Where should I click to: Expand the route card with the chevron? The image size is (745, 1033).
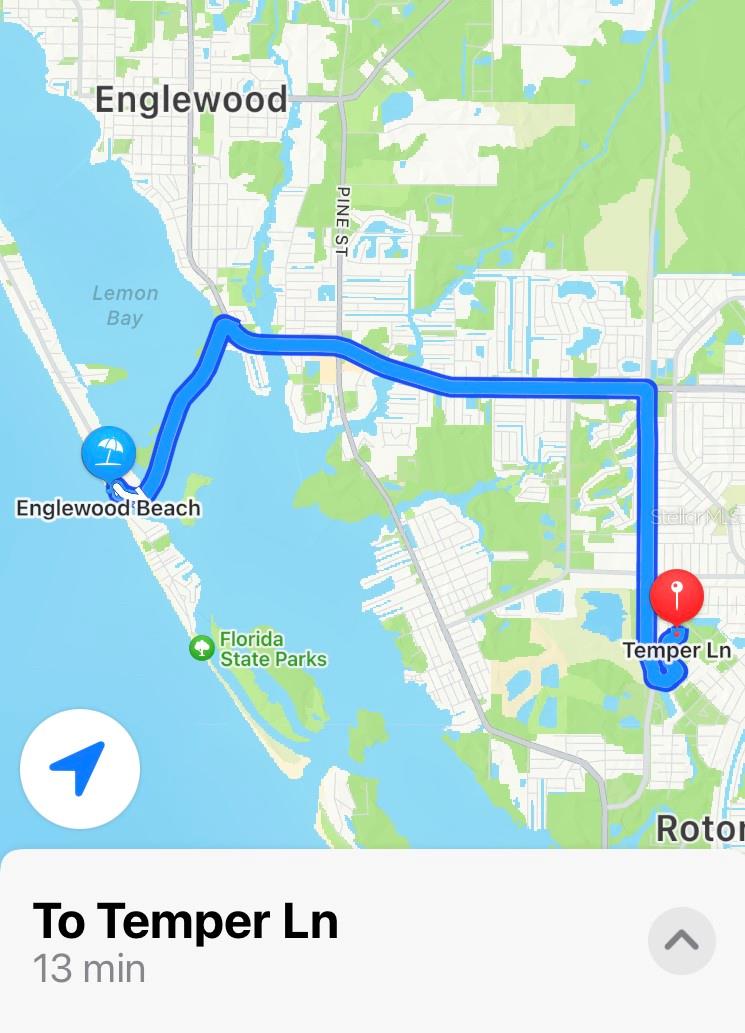point(681,940)
